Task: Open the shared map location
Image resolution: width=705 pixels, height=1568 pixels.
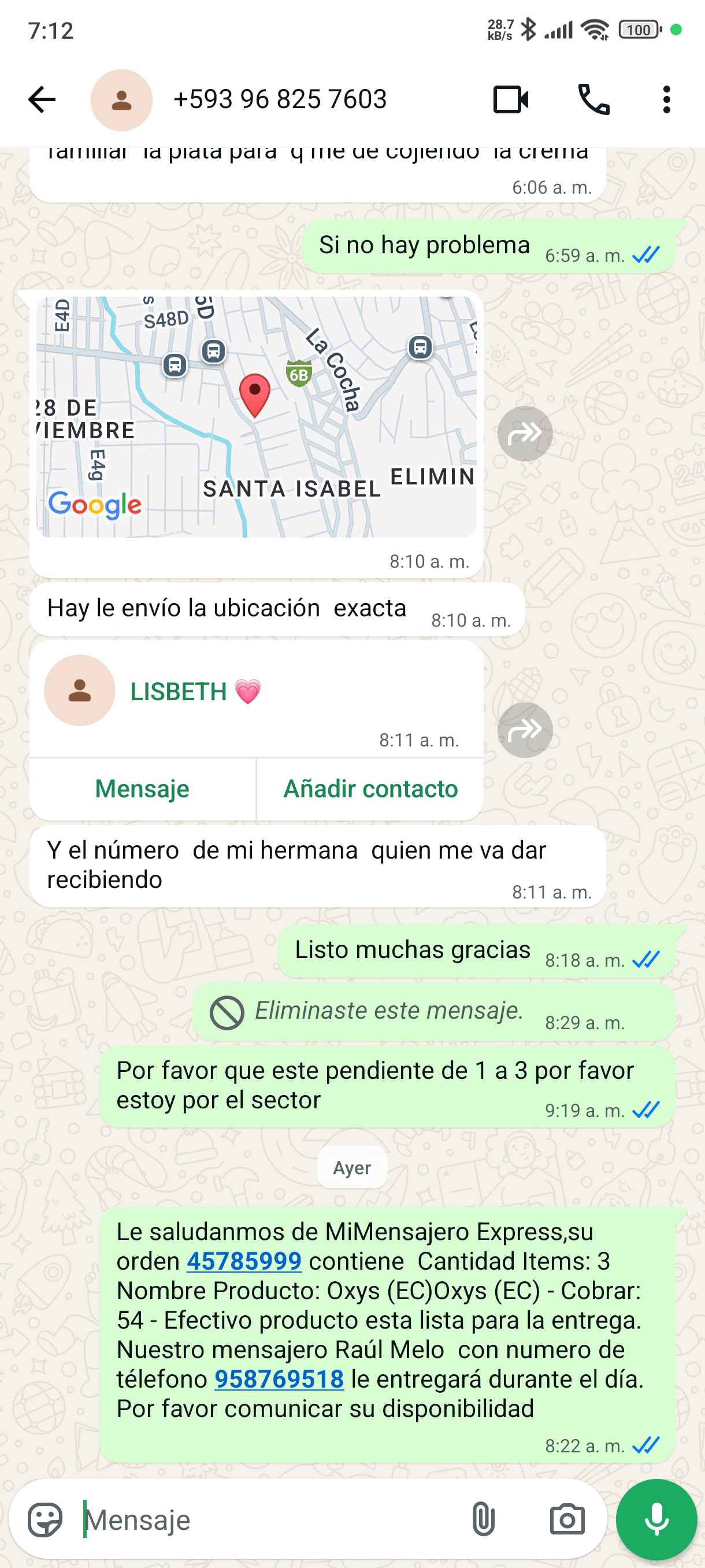Action: tap(256, 417)
